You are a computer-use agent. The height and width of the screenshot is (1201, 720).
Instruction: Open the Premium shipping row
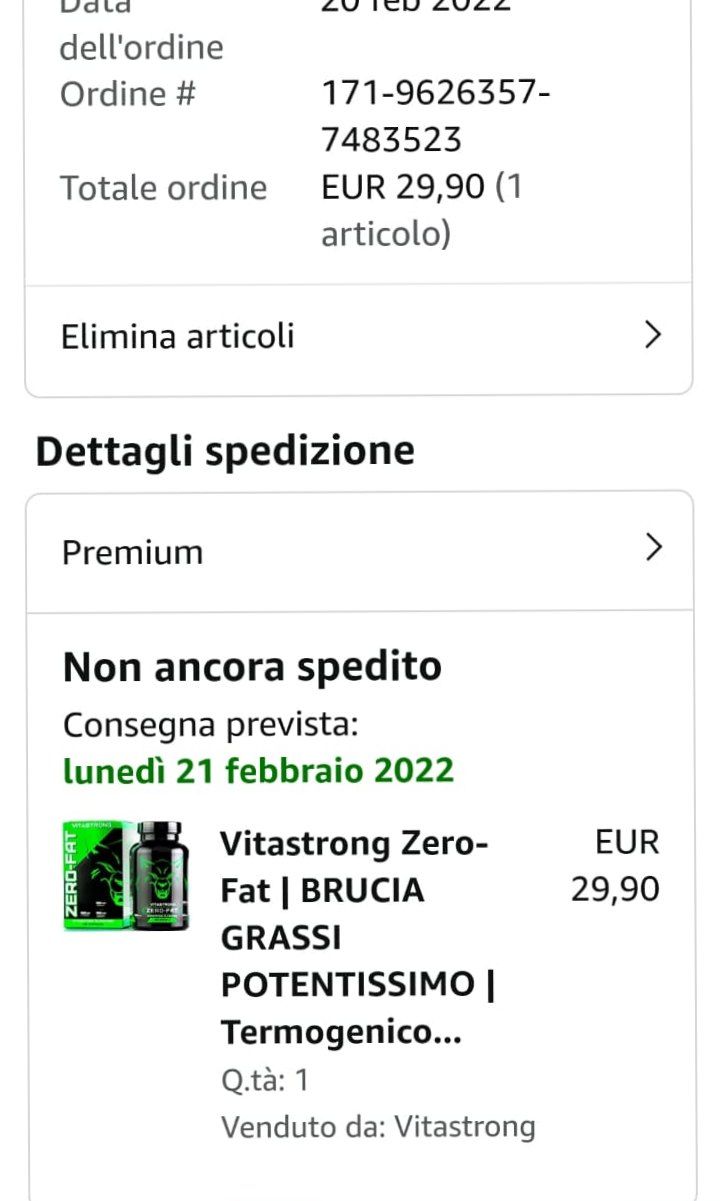358,551
